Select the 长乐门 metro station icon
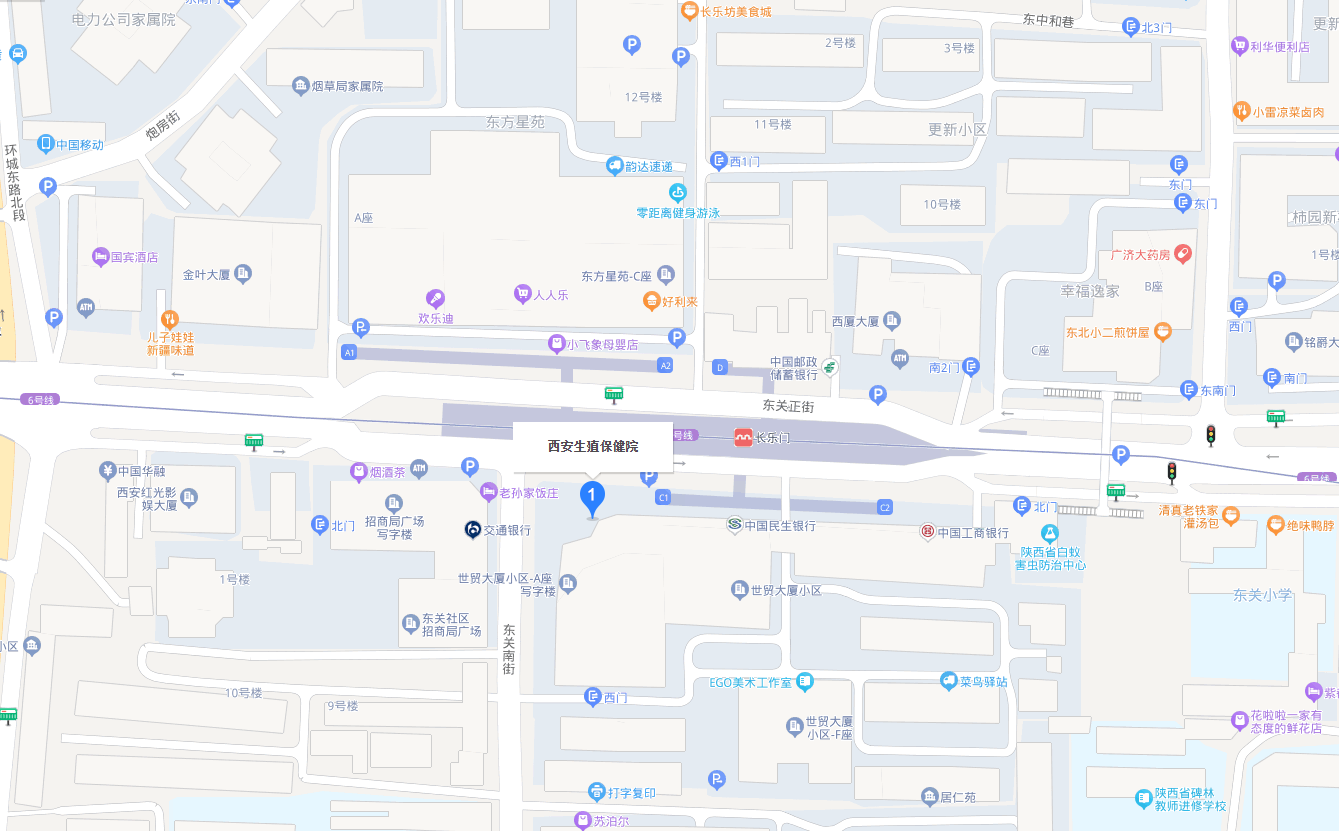The image size is (1339, 831). coord(742,437)
